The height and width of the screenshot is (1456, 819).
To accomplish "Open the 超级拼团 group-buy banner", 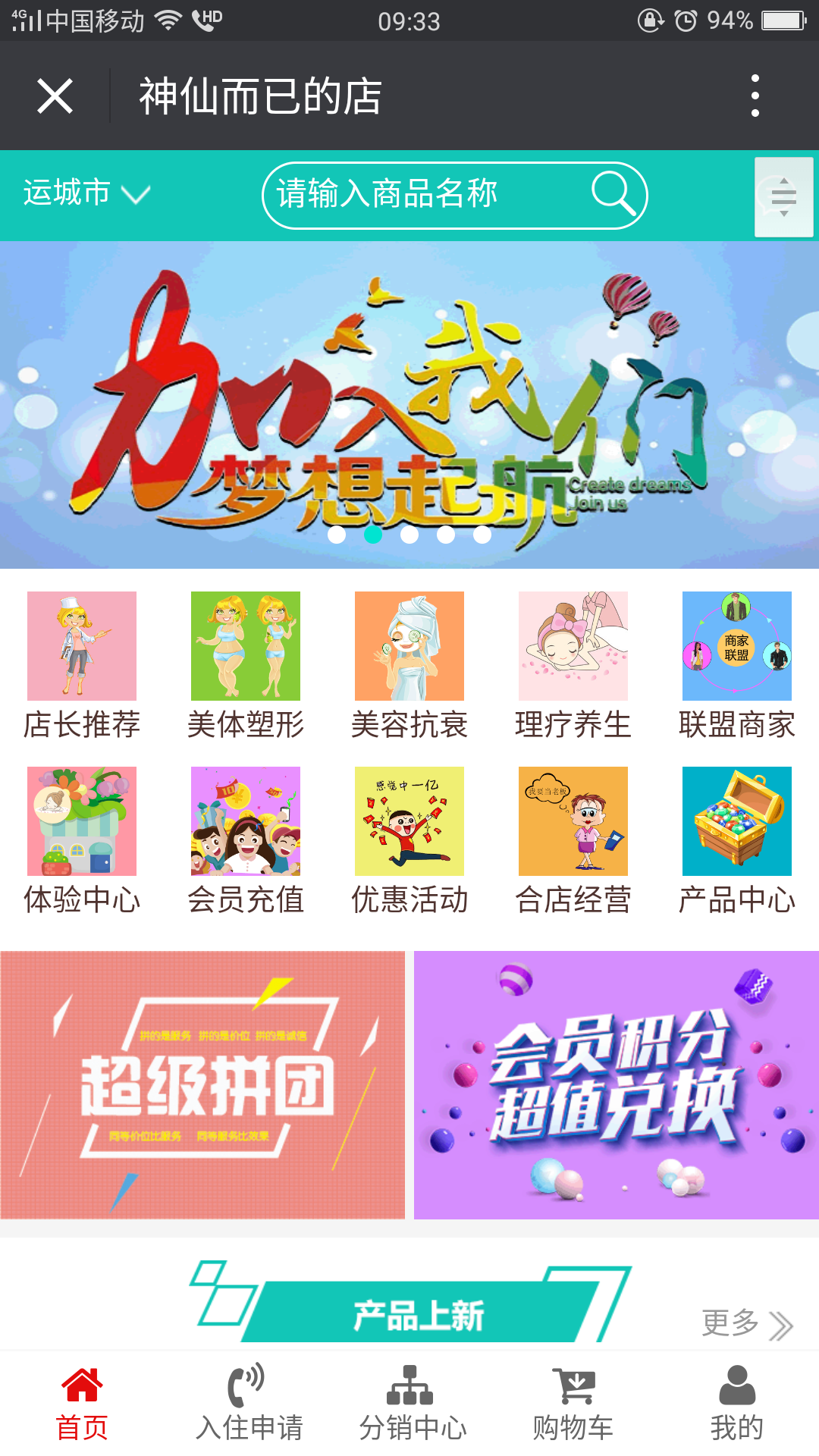I will pyautogui.click(x=202, y=1085).
